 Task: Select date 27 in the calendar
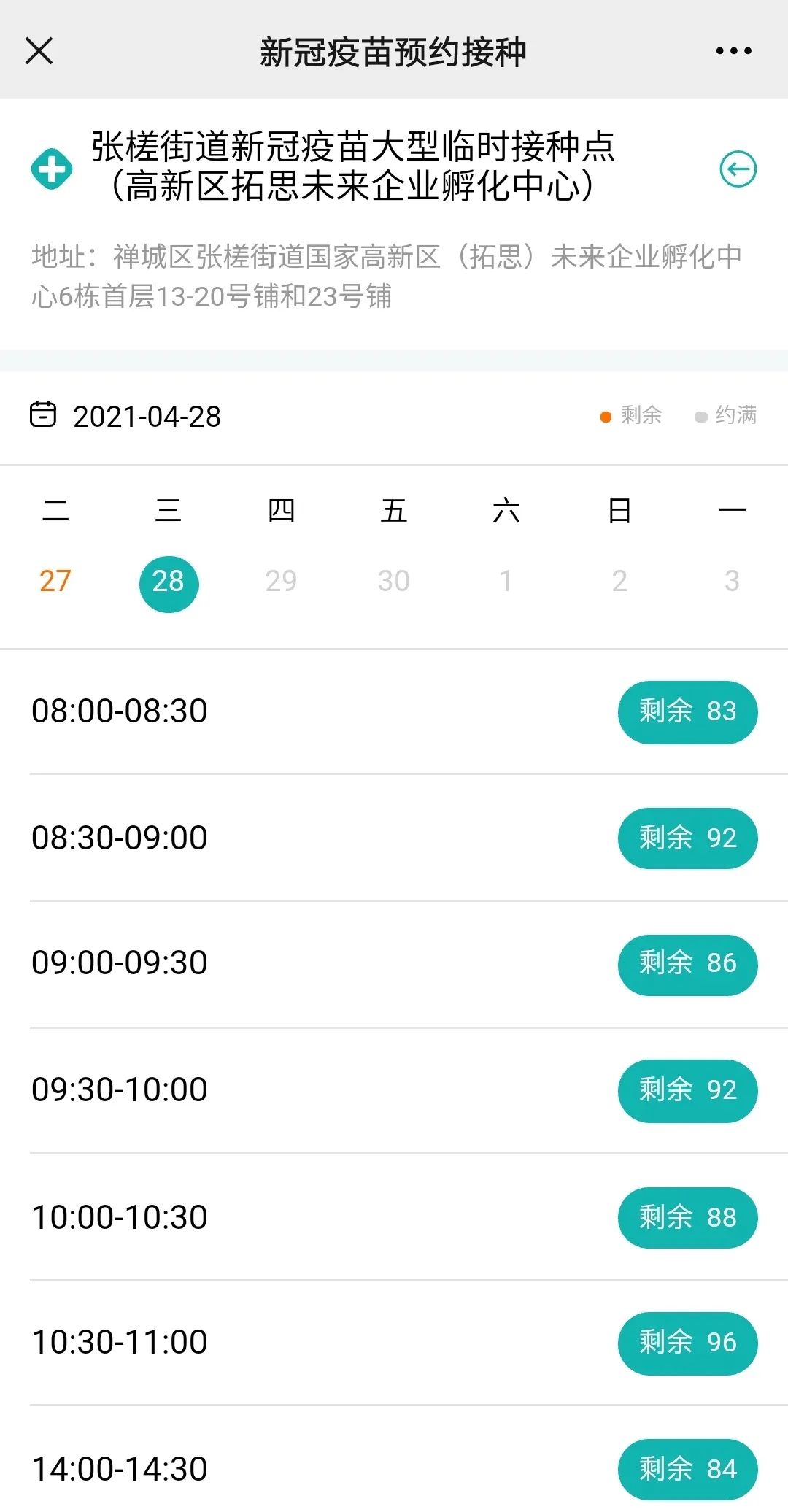click(x=55, y=581)
